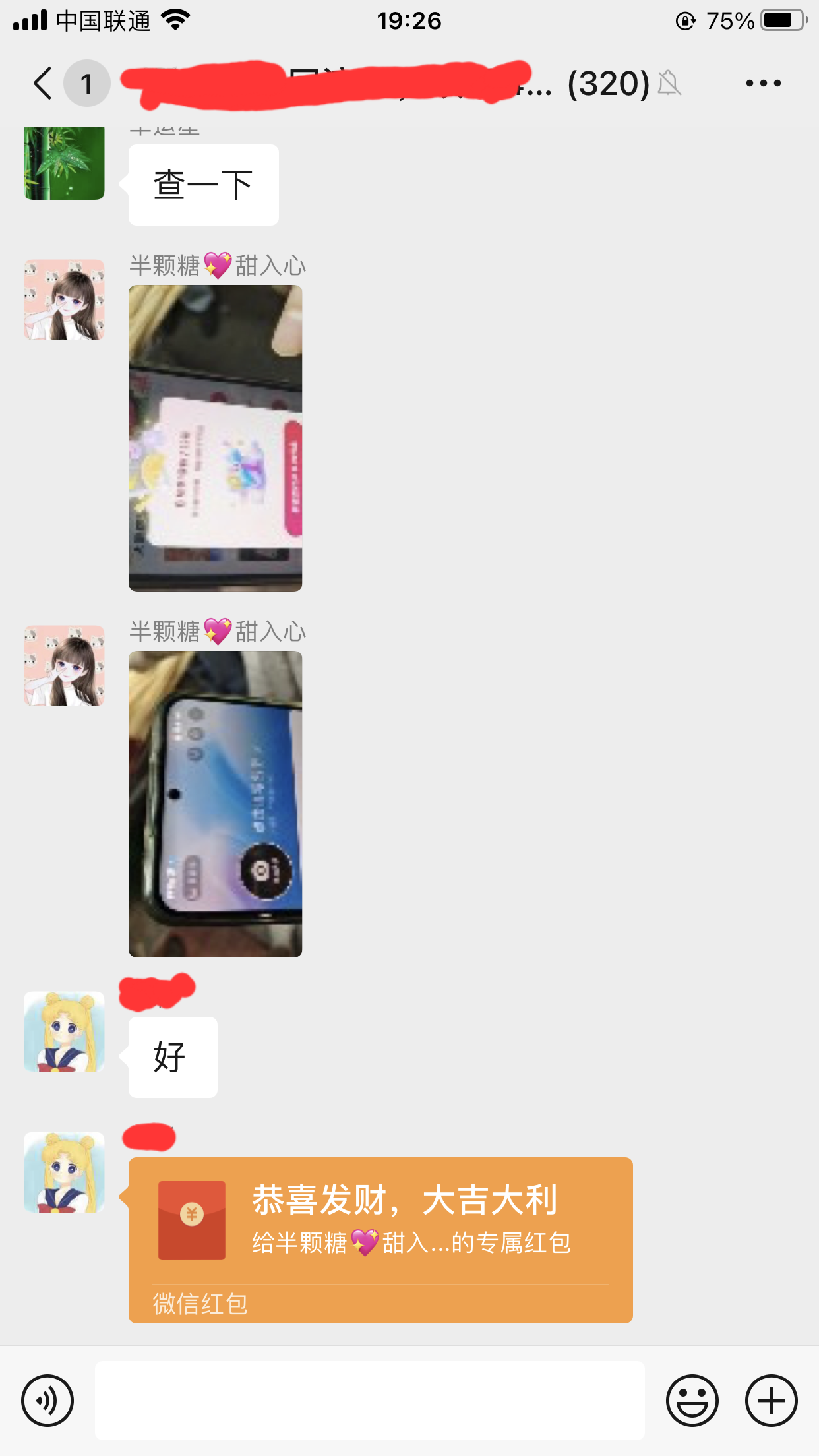
Task: Open the phone photo from 半颗糖甜入心
Action: pyautogui.click(x=215, y=804)
